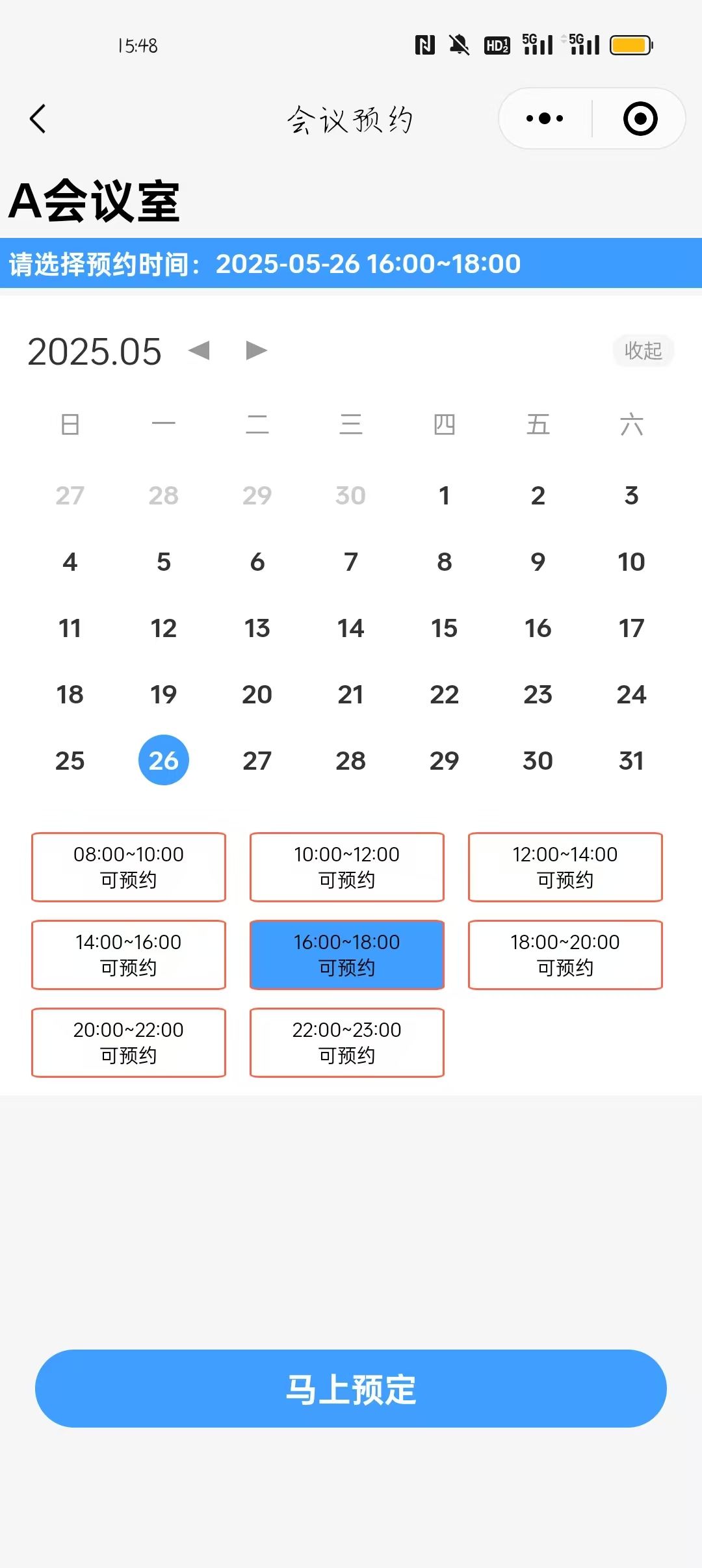
Task: Select May 31 on the calendar
Action: pyautogui.click(x=631, y=761)
